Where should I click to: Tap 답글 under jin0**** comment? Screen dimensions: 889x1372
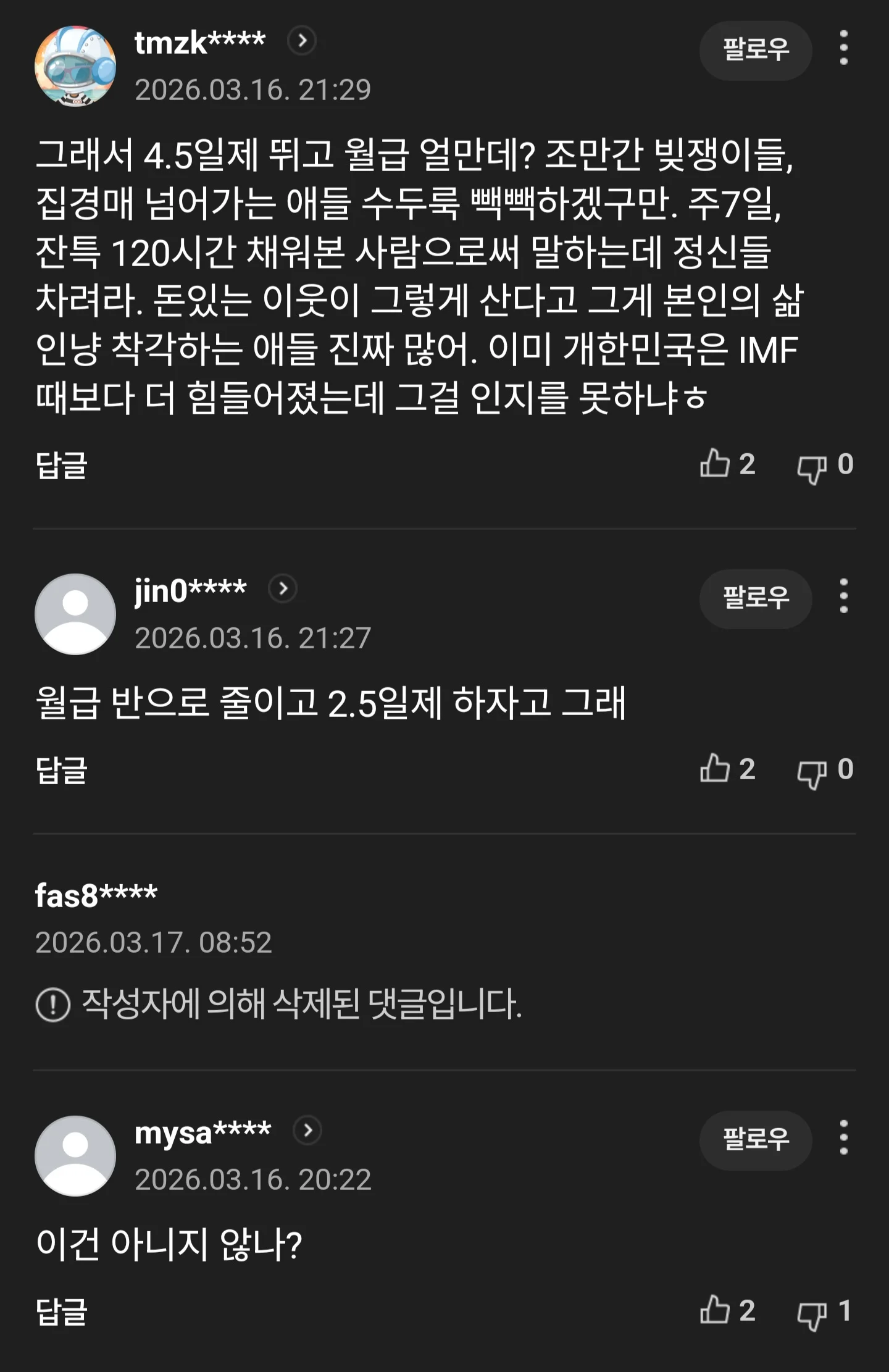click(x=62, y=770)
